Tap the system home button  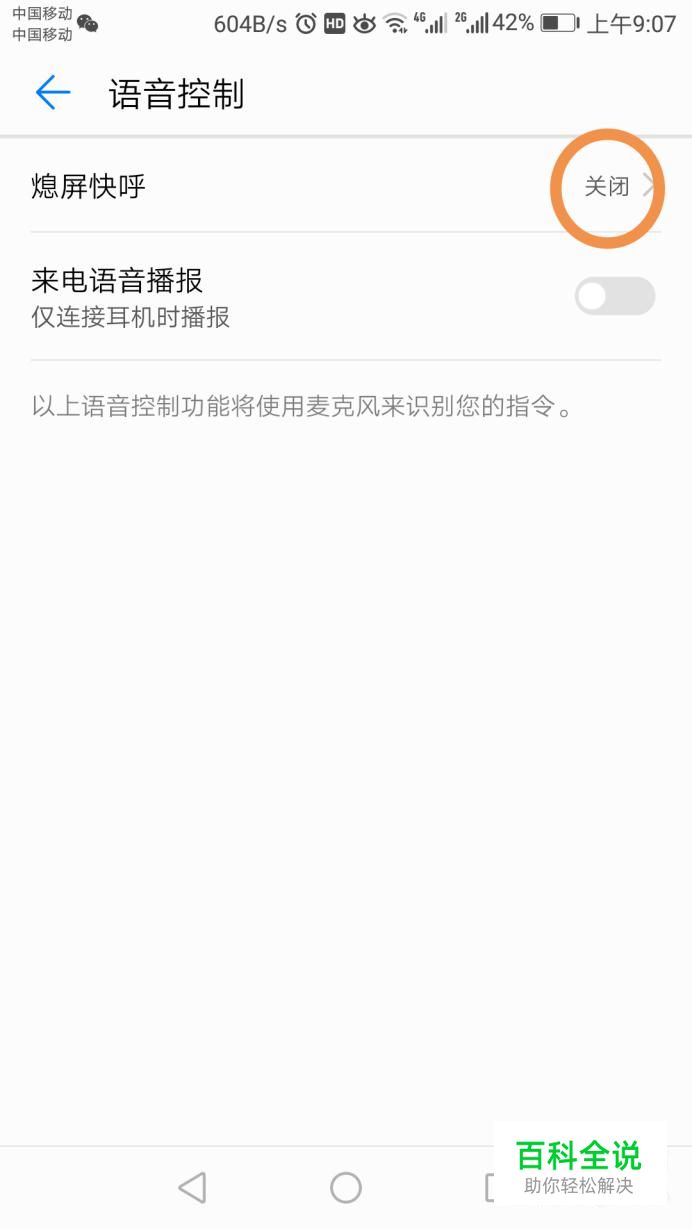[346, 1187]
